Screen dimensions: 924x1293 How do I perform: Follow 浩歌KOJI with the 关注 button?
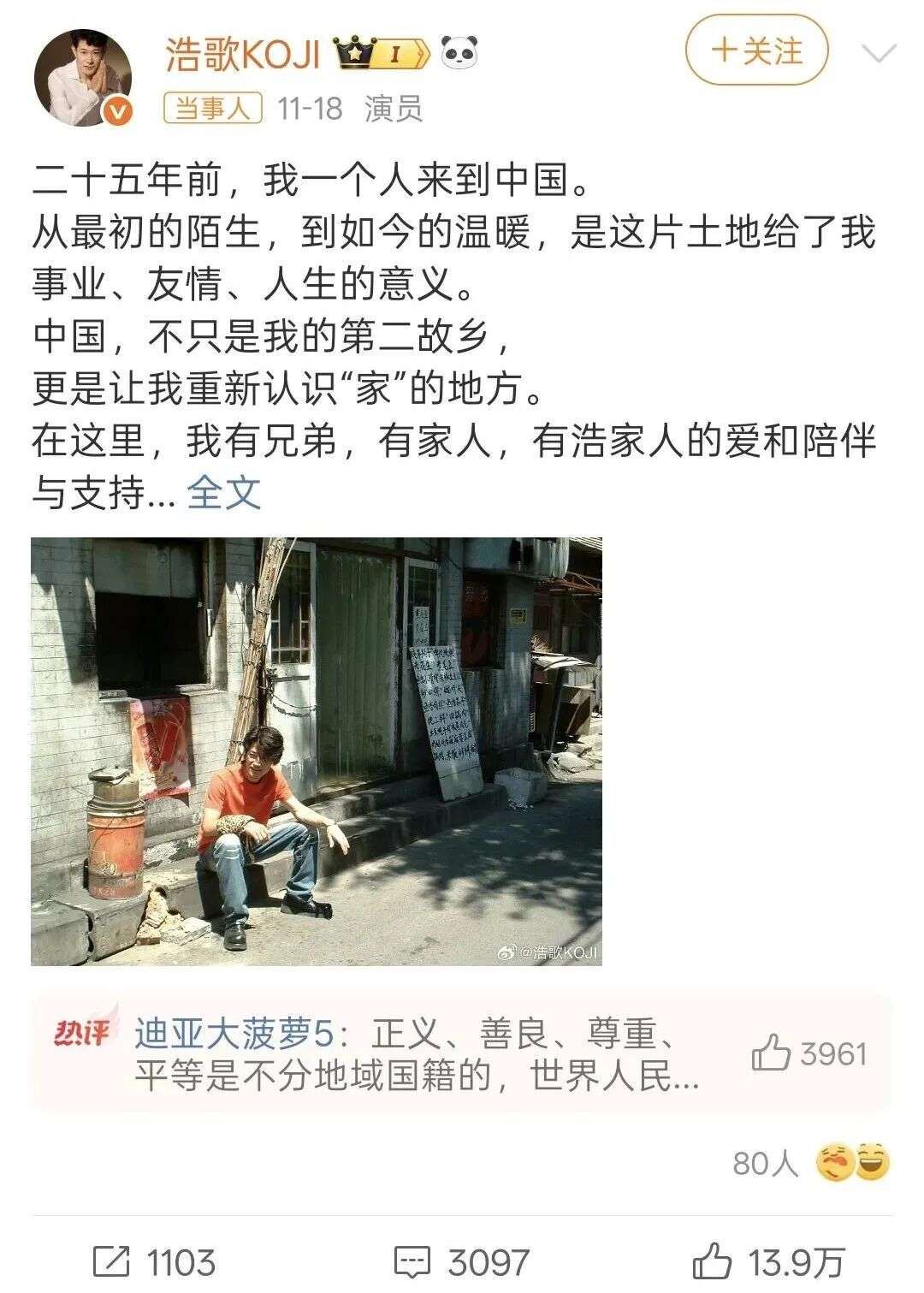(756, 51)
